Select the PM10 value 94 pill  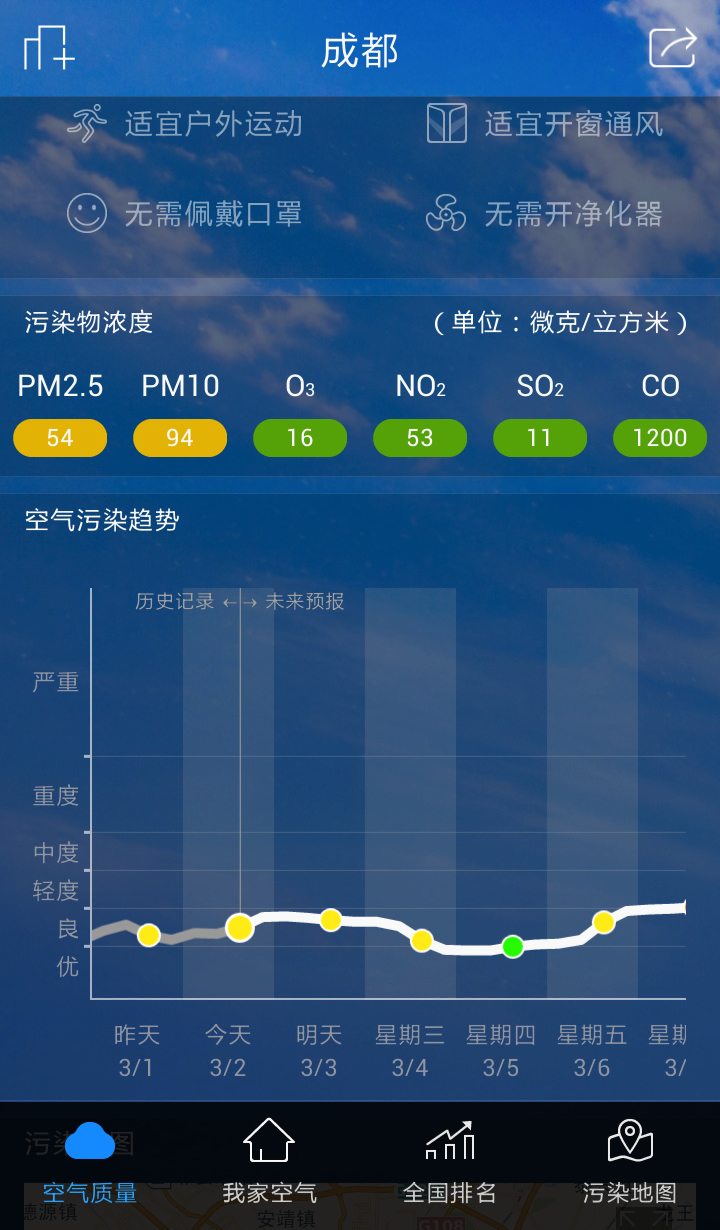click(x=180, y=438)
